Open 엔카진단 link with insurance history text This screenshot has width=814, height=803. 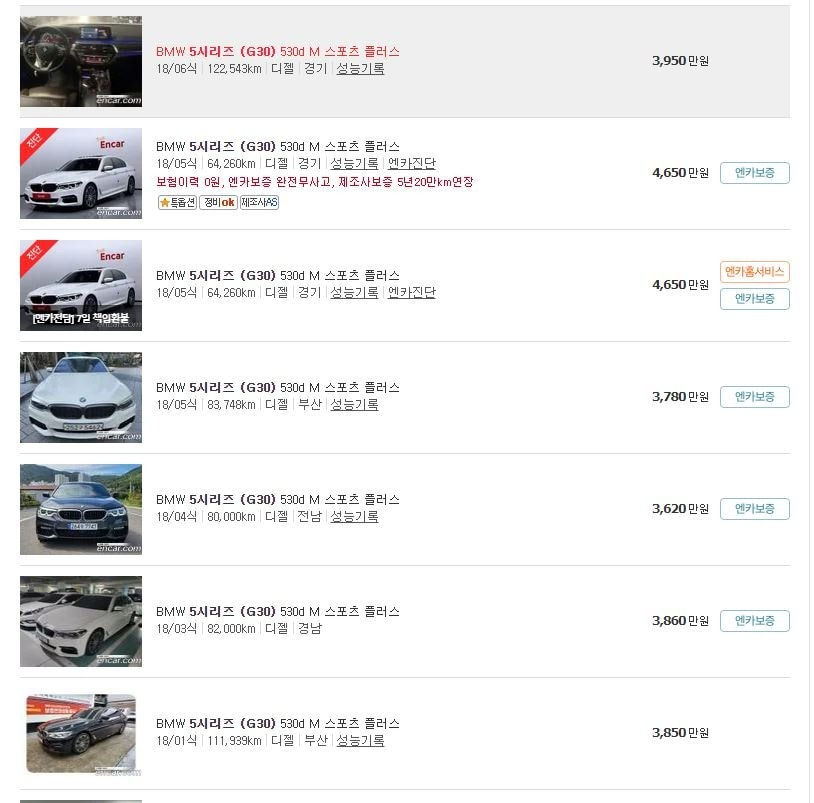tap(411, 164)
